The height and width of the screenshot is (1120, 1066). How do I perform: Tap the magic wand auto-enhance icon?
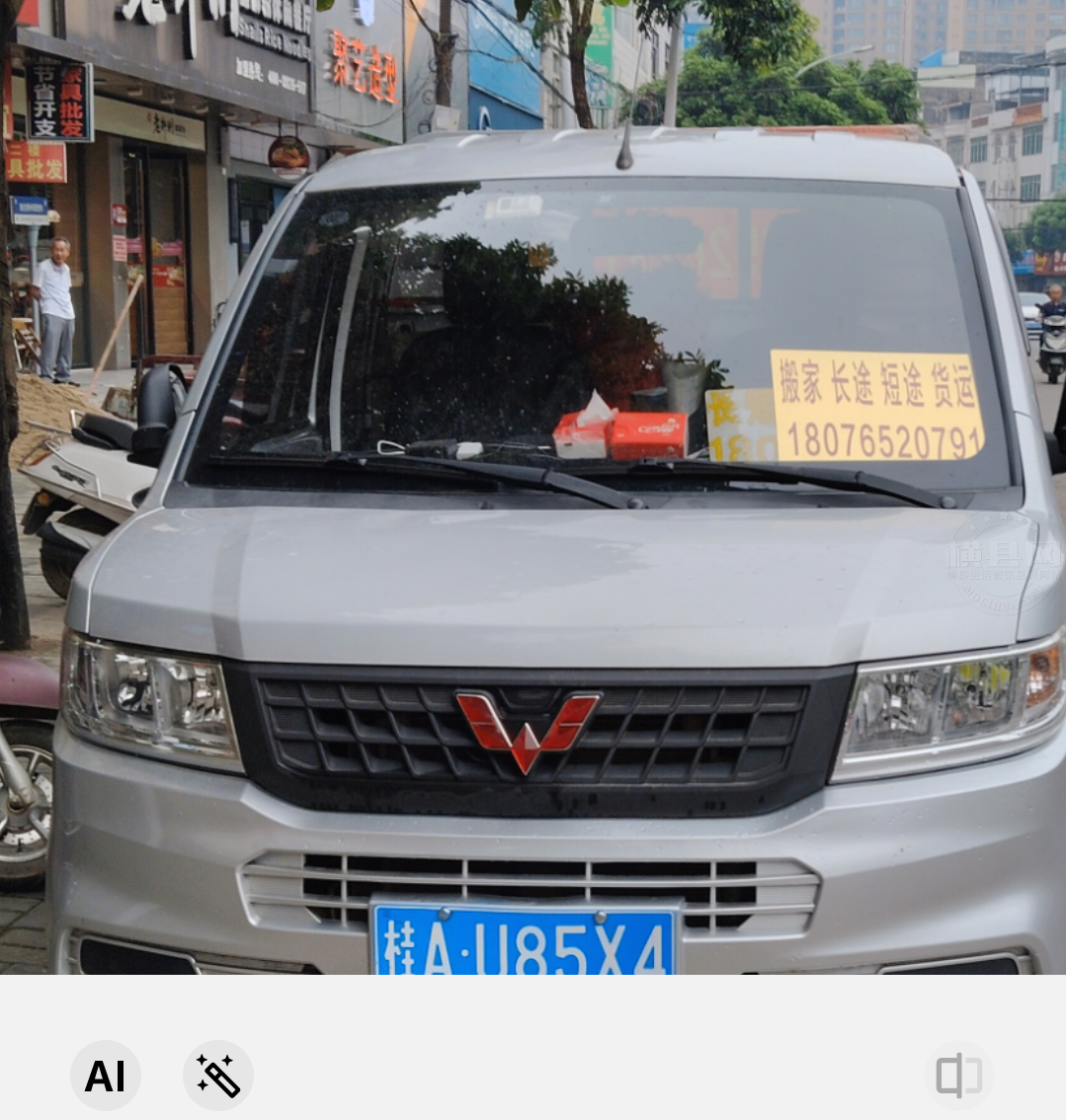point(218,1076)
